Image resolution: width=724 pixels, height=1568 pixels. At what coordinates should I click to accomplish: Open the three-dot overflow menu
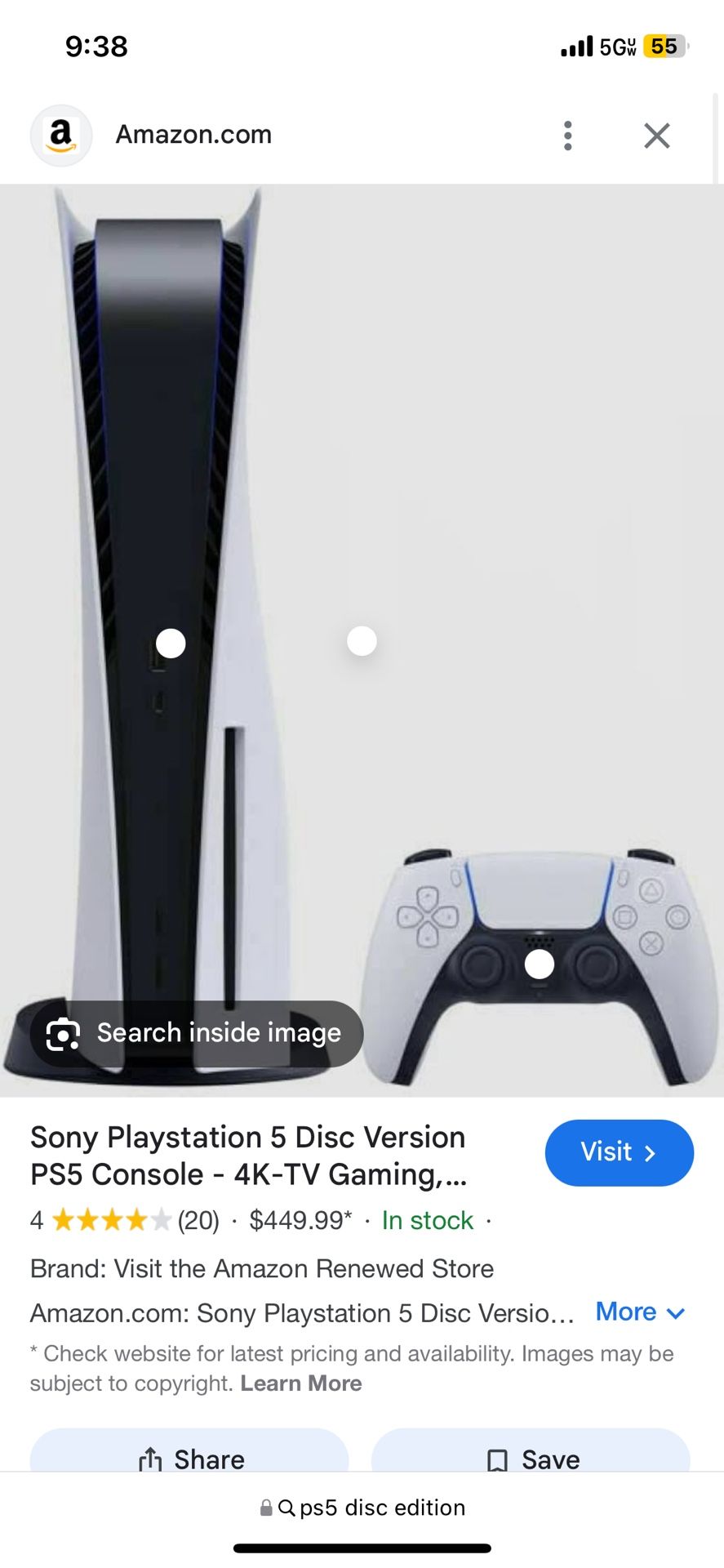pos(567,136)
